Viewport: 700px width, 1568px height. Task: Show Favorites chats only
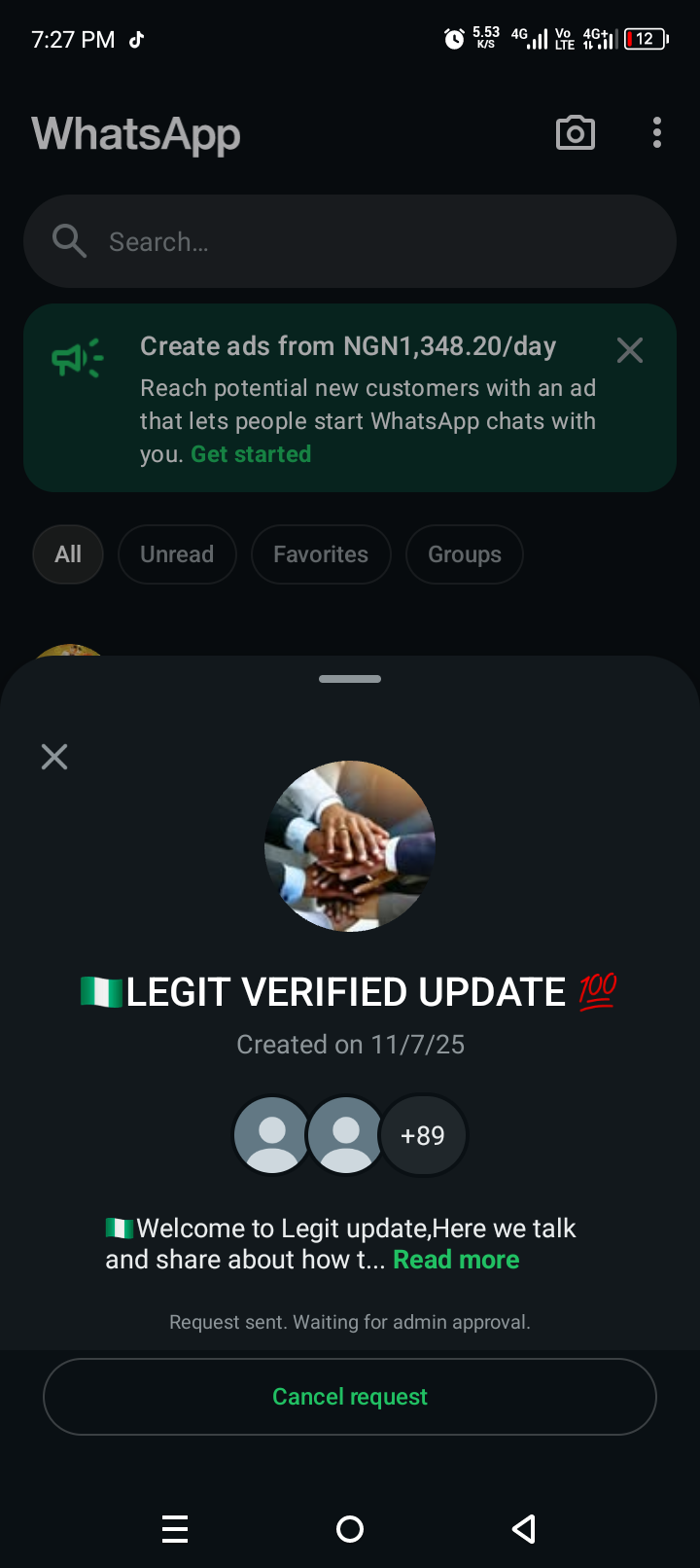[x=321, y=554]
